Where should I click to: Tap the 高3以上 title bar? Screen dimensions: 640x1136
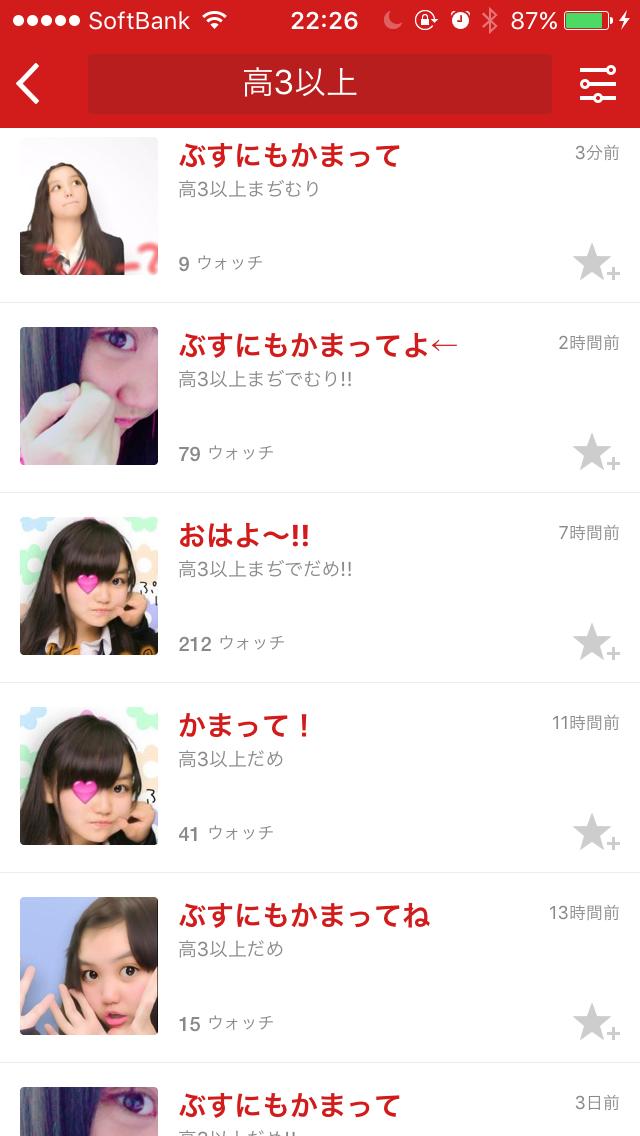click(320, 84)
